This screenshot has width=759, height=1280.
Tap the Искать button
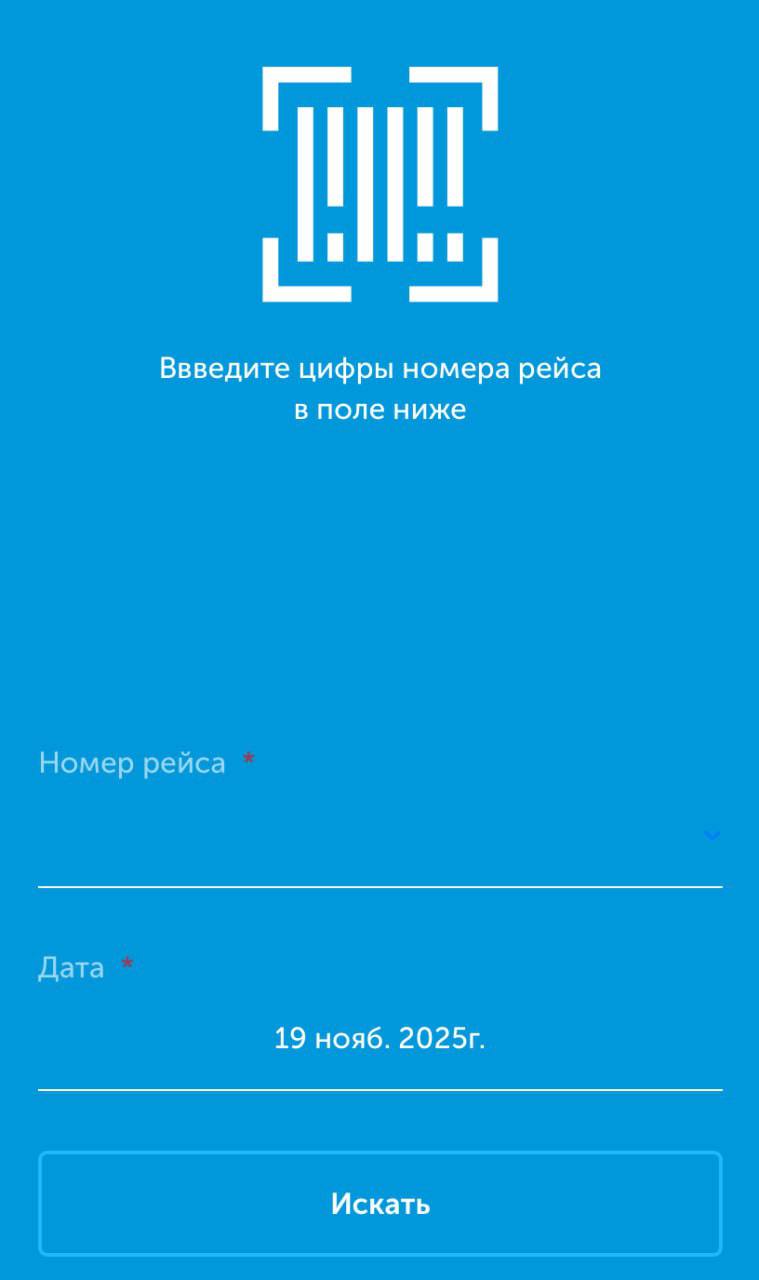380,1204
